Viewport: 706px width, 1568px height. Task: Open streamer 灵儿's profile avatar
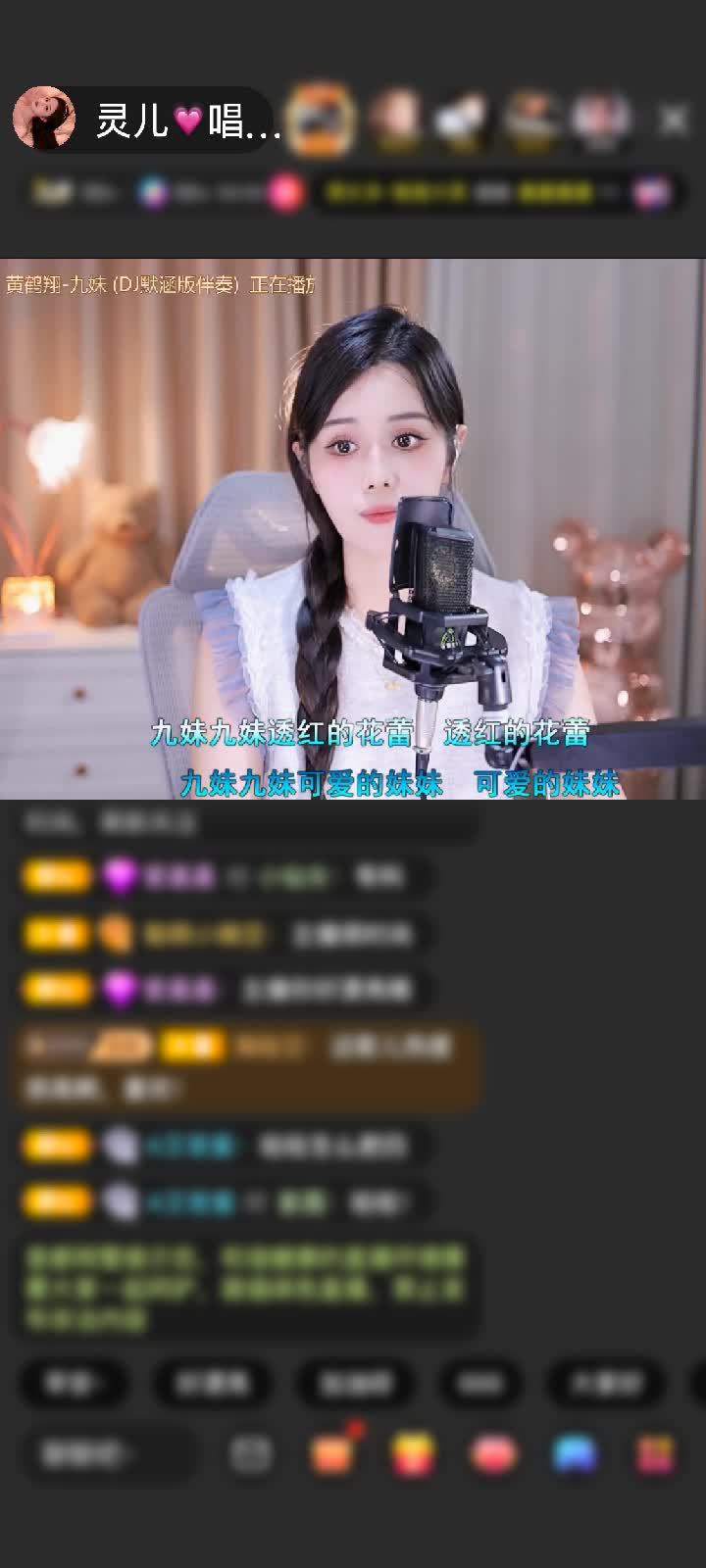point(44,119)
